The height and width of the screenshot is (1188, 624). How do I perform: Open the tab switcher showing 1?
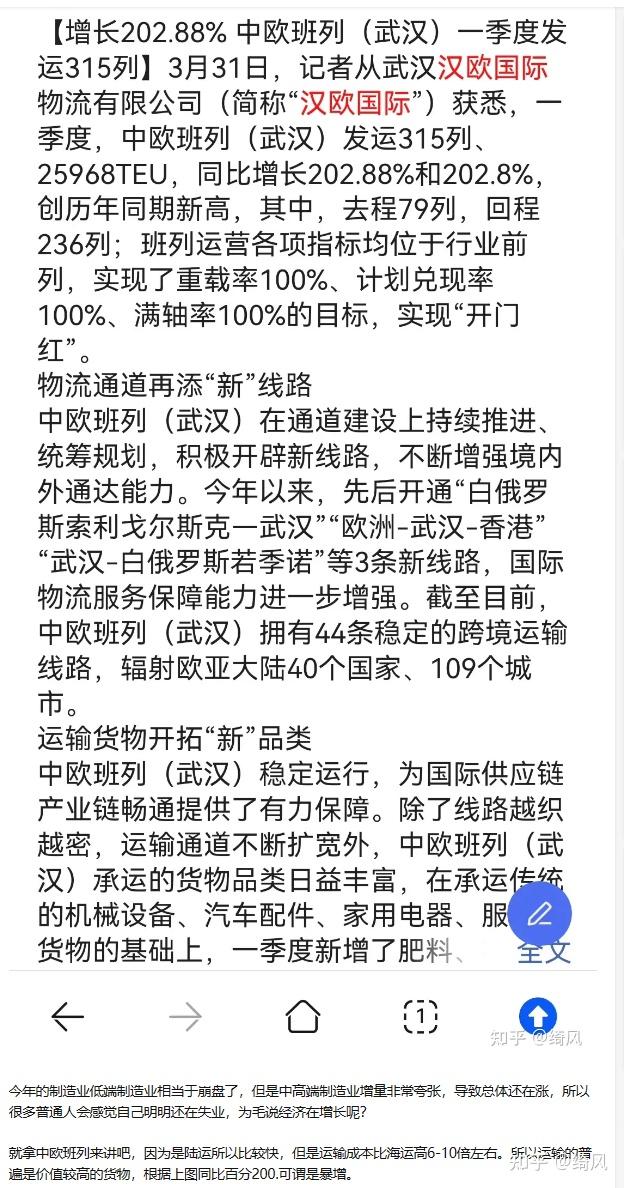420,1016
